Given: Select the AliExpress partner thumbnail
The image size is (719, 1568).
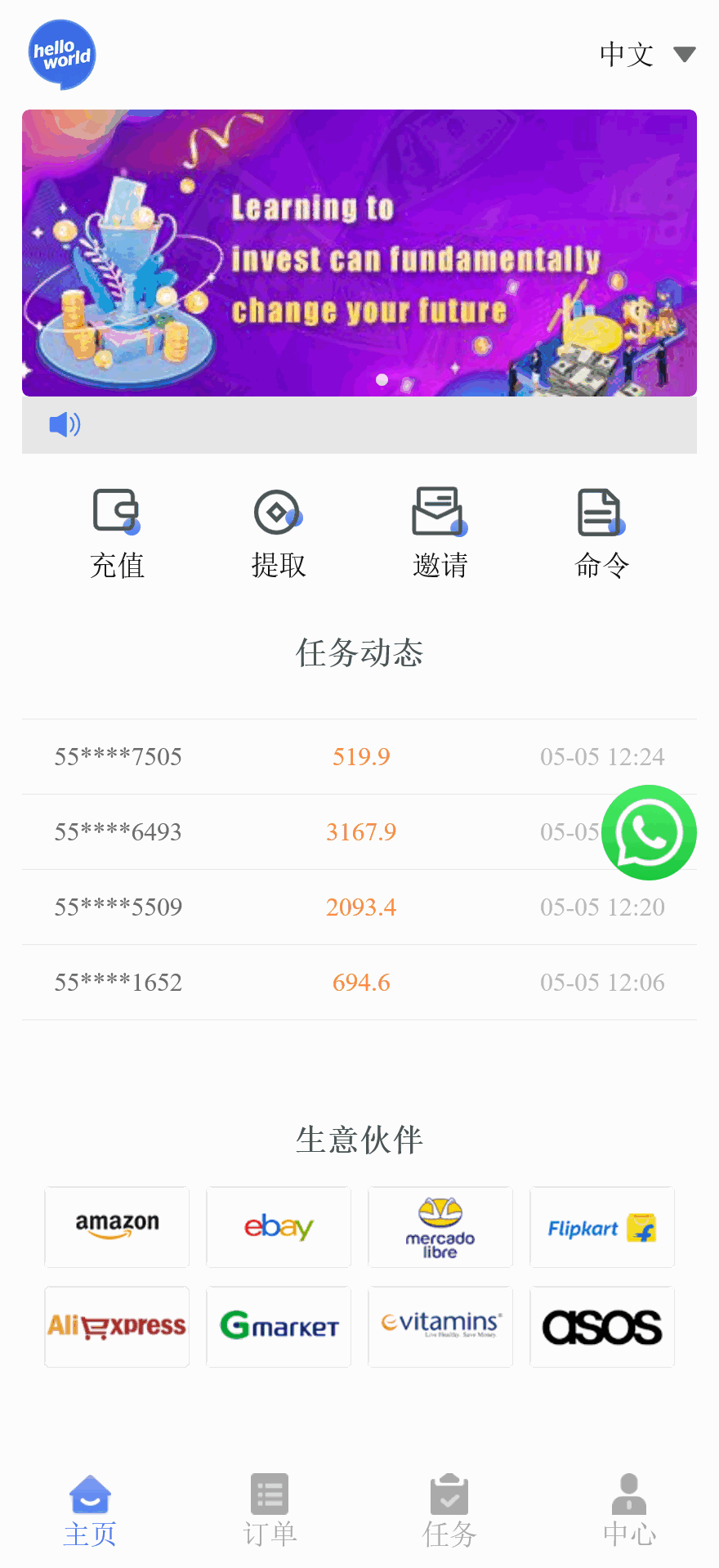Looking at the screenshot, I should point(116,1326).
